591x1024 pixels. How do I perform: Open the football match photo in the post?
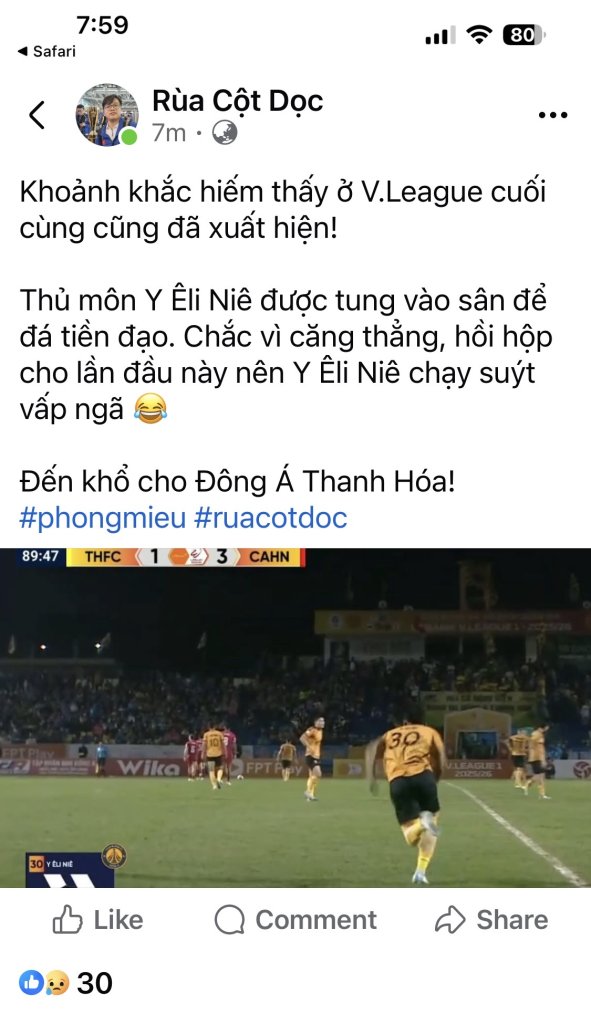pyautogui.click(x=295, y=717)
